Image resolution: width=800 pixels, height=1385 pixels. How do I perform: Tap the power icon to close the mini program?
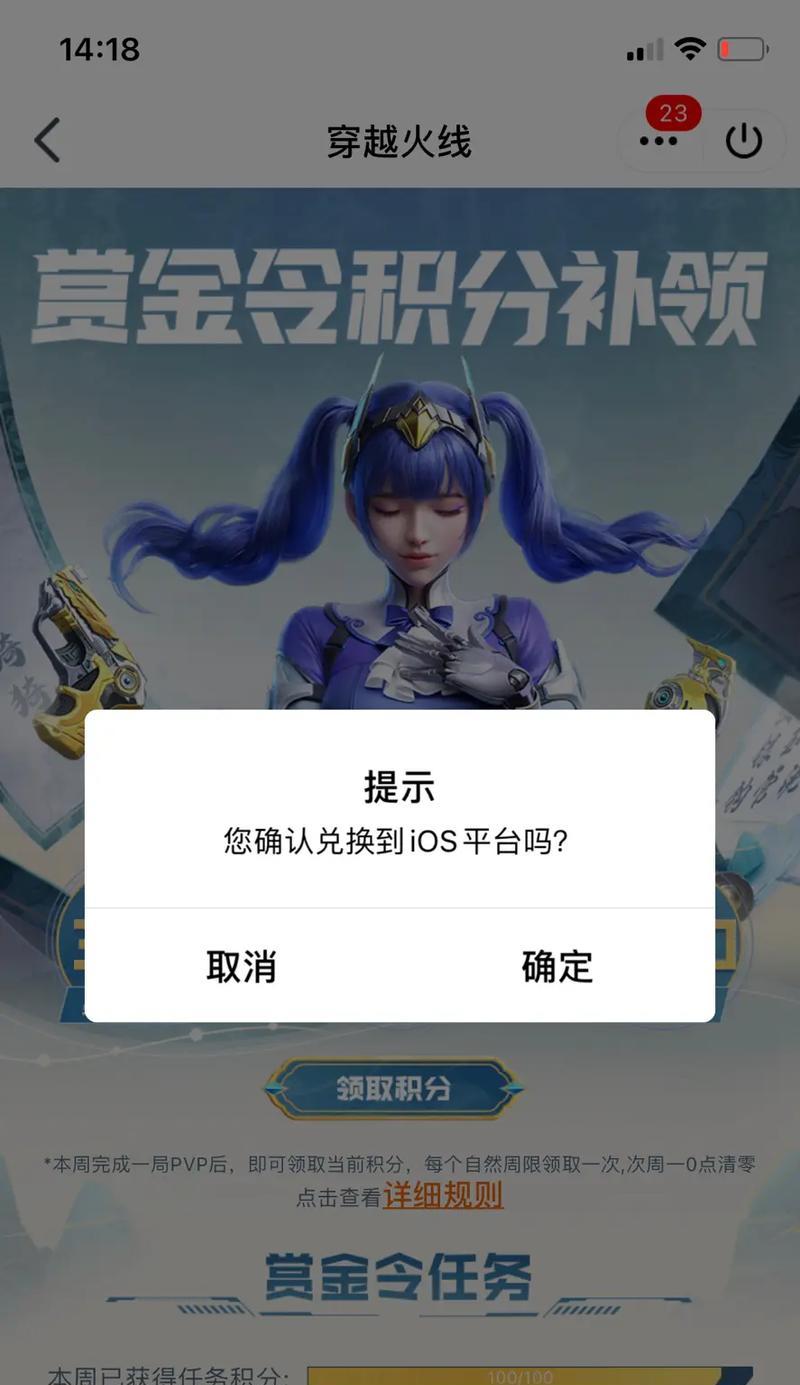coord(744,141)
